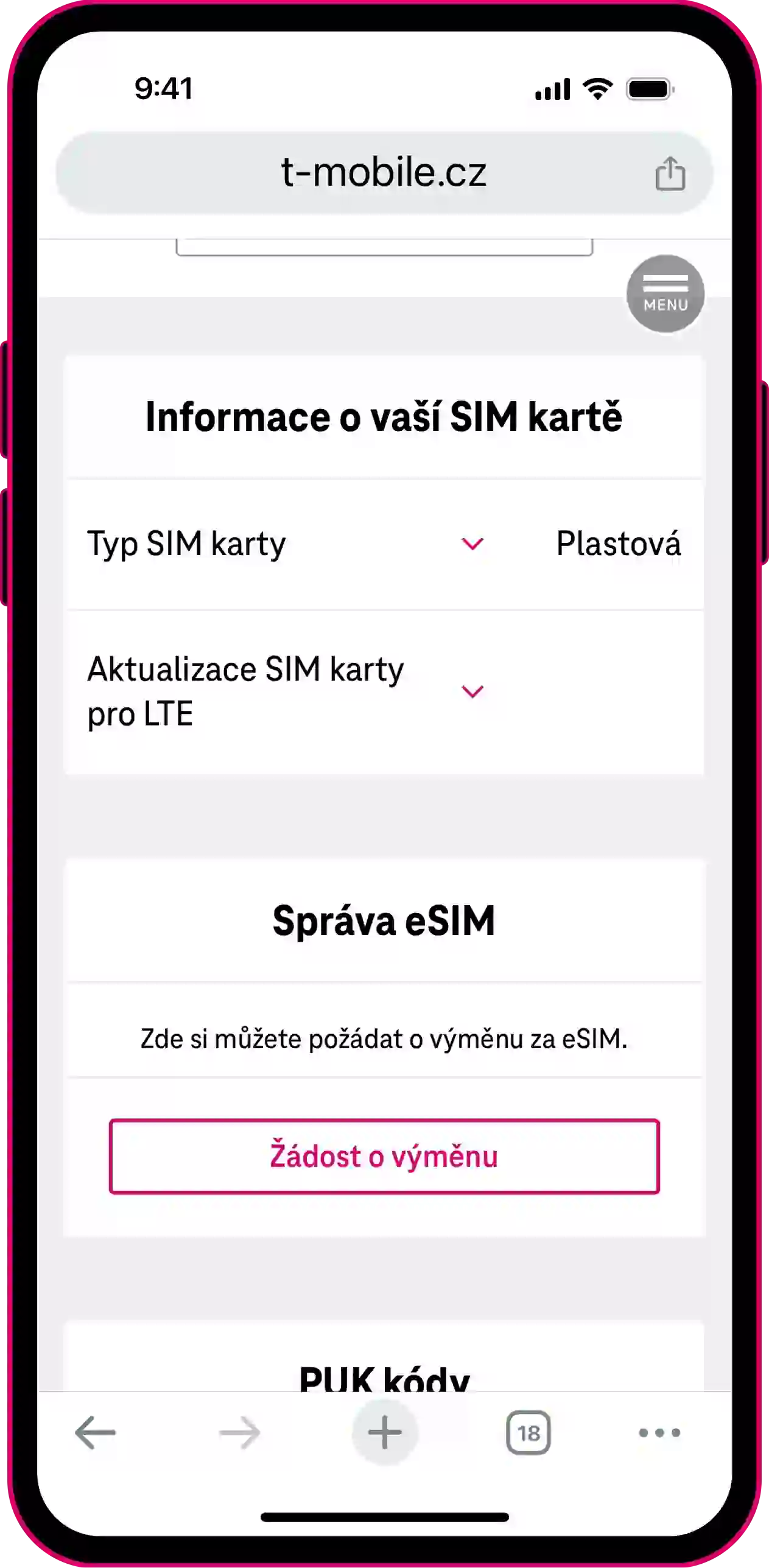This screenshot has height=1568, width=769.
Task: Expand the Typ SIM karty row
Action: (472, 544)
